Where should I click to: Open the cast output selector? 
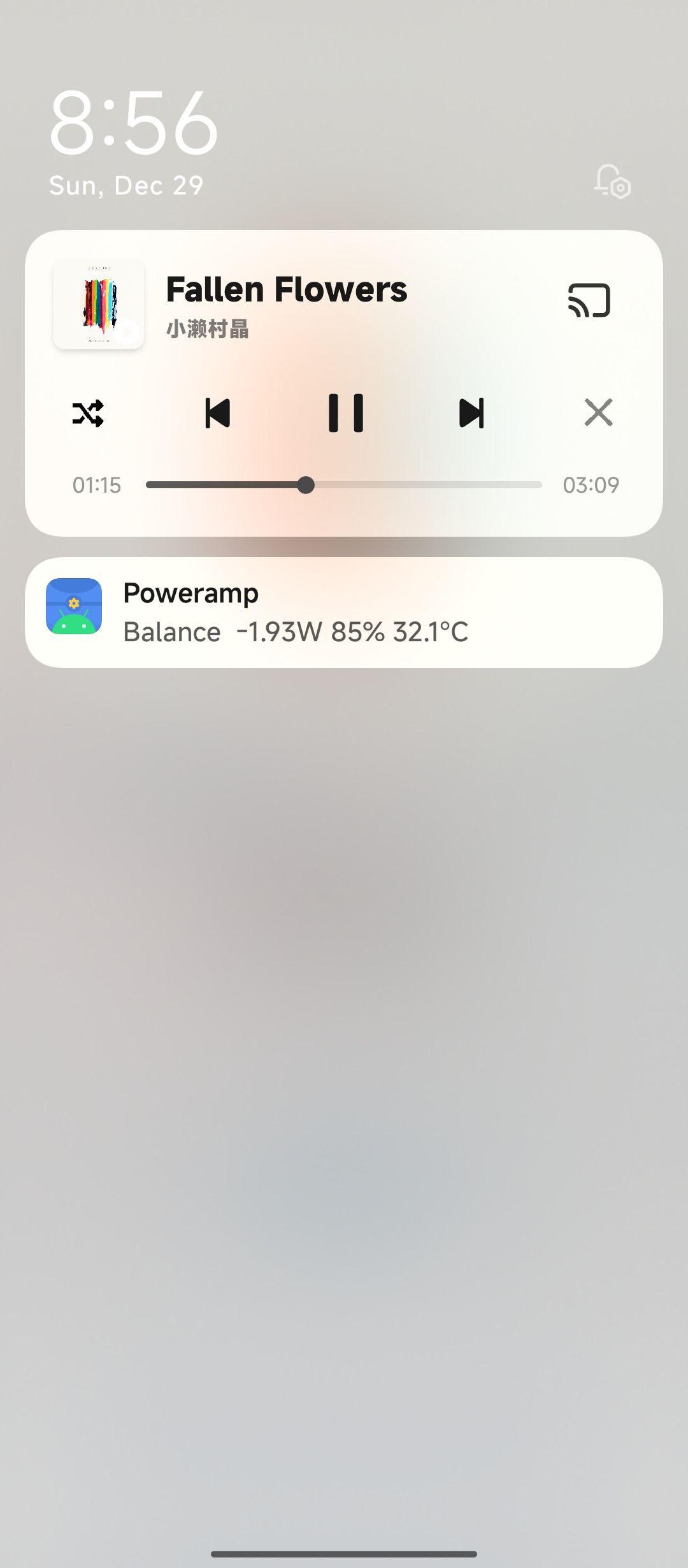589,300
